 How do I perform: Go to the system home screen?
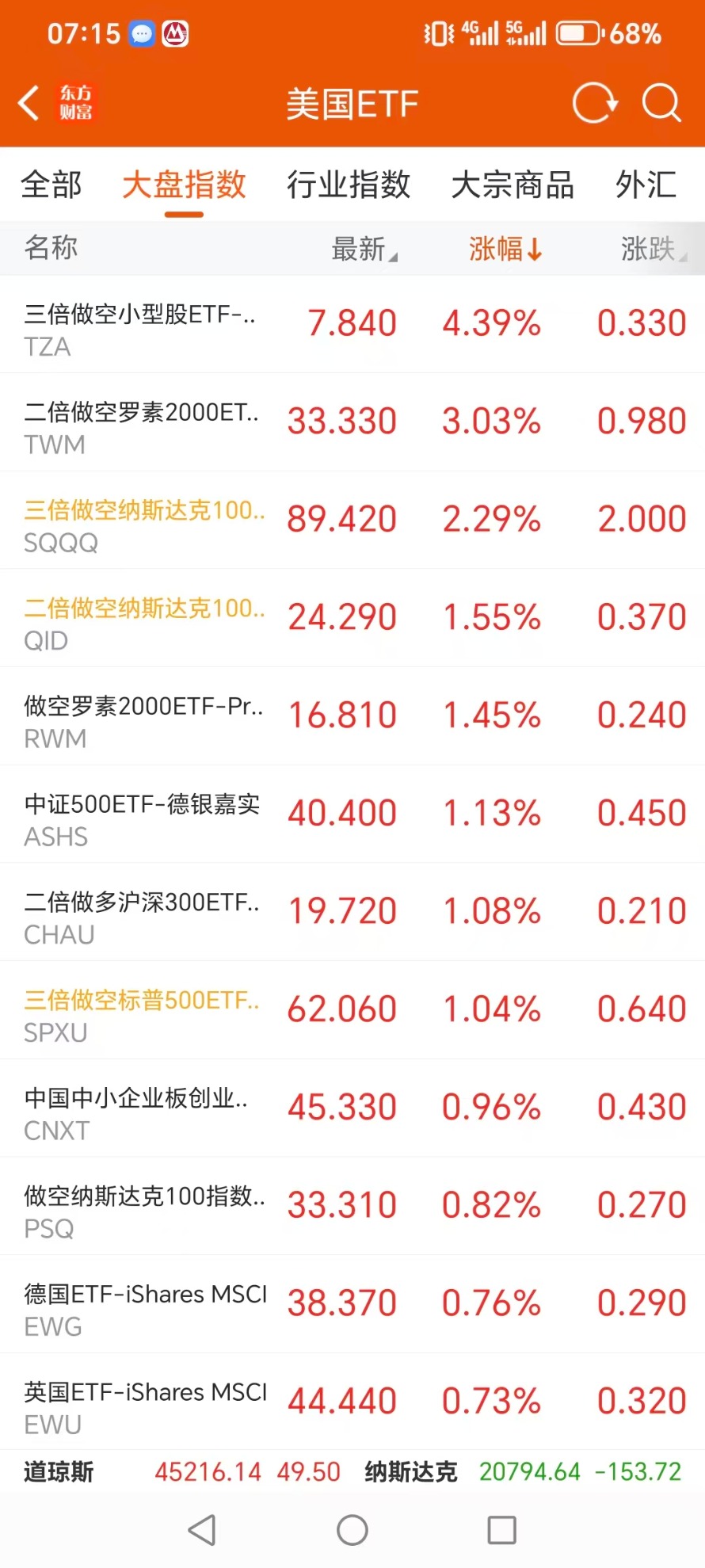click(352, 1530)
